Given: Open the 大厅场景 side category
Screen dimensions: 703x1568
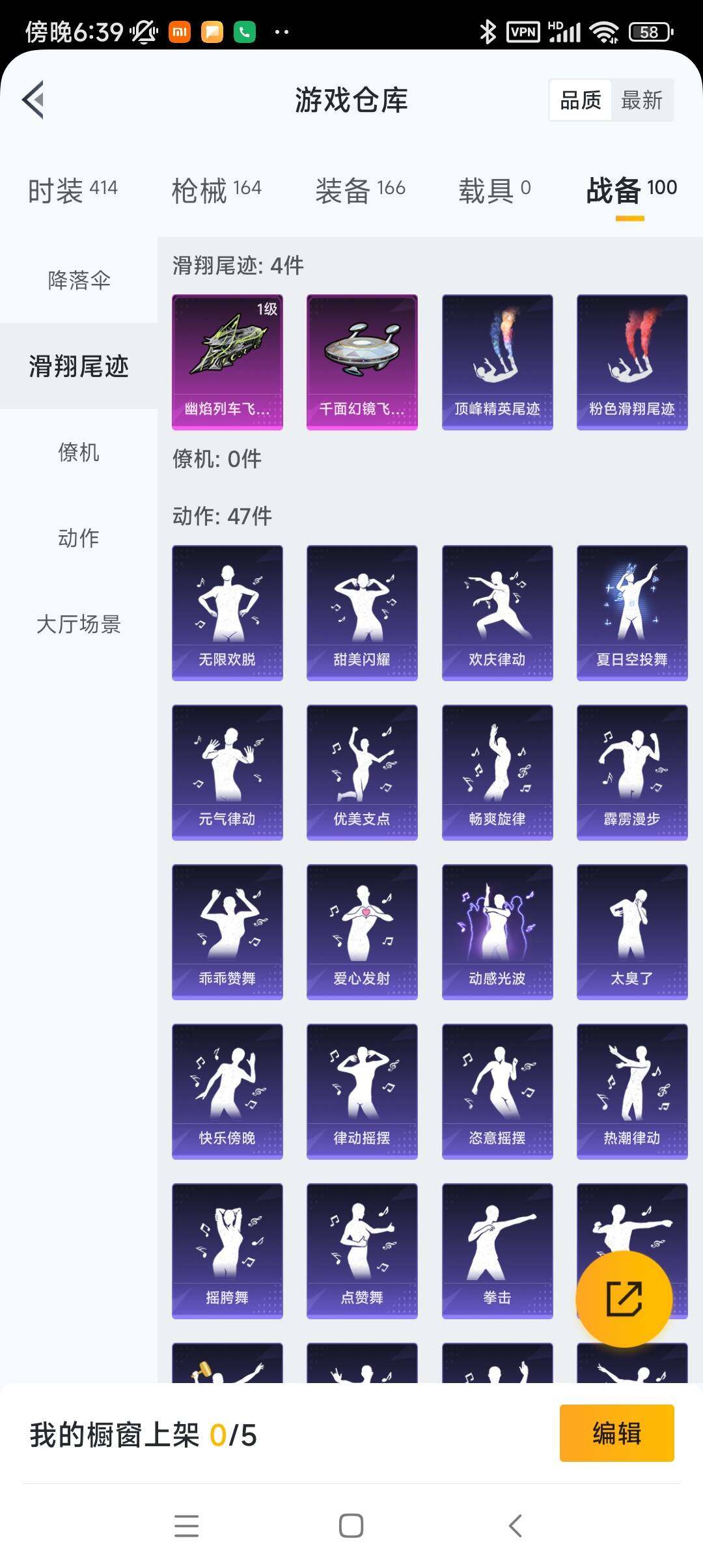Looking at the screenshot, I should point(79,624).
